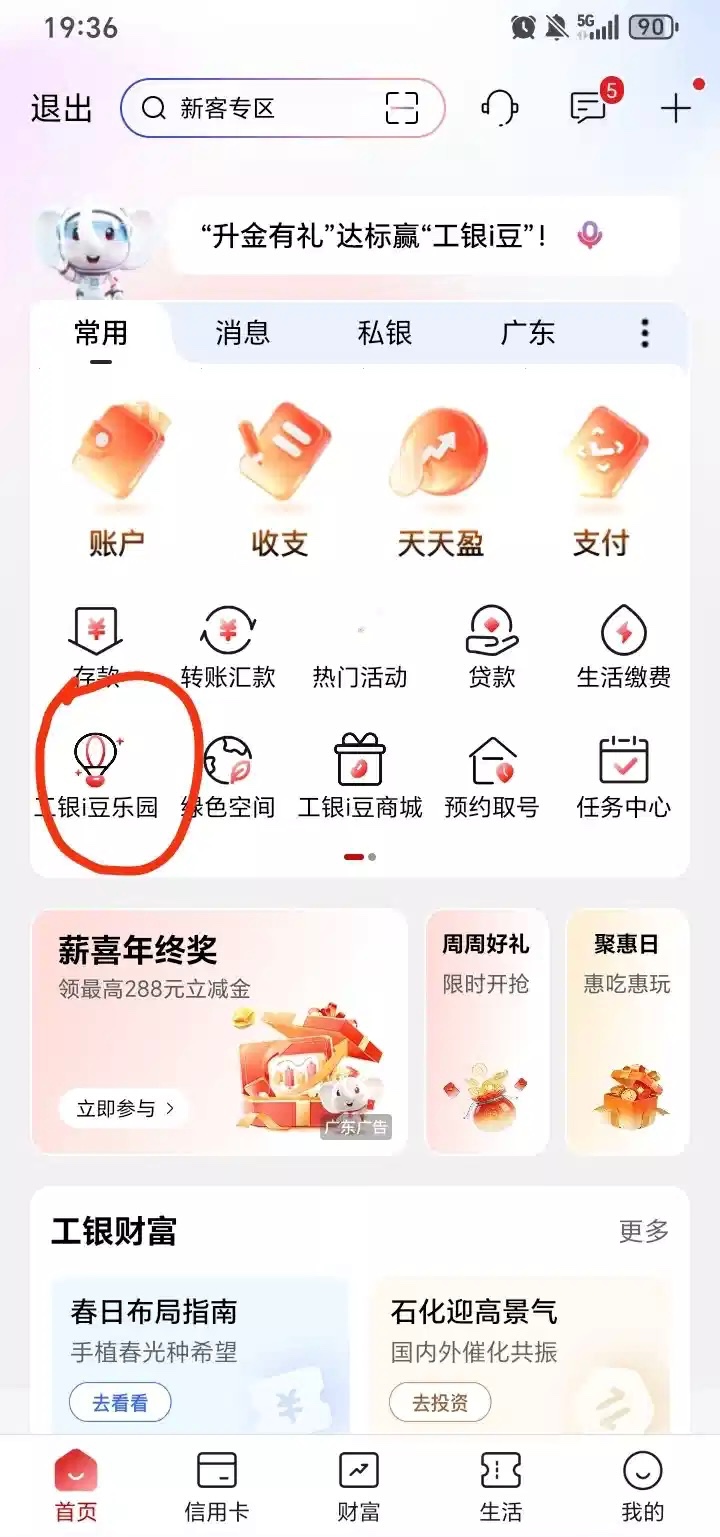Open the three-dot tab overflow menu

tap(645, 333)
